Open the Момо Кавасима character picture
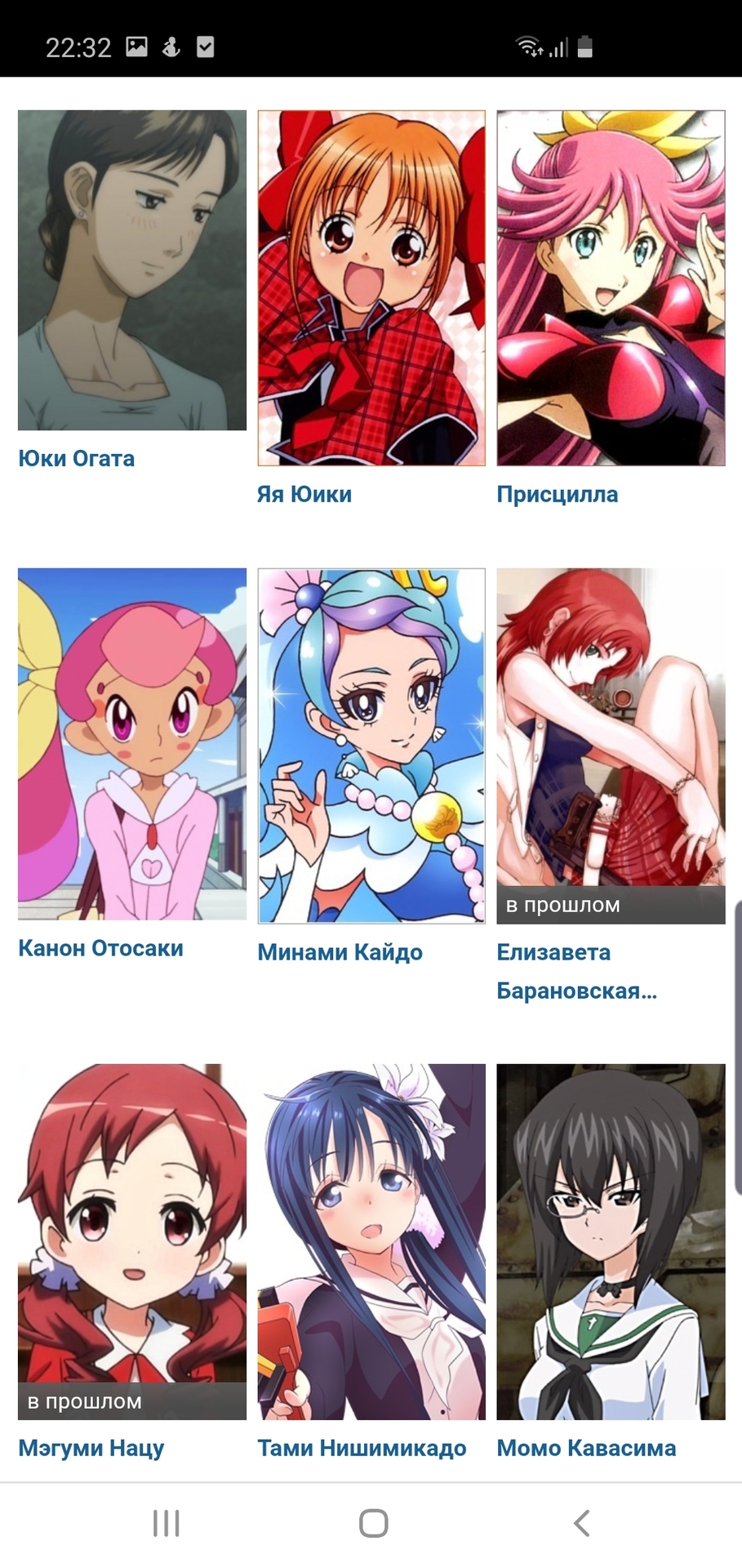The width and height of the screenshot is (742, 1568). coord(611,1241)
